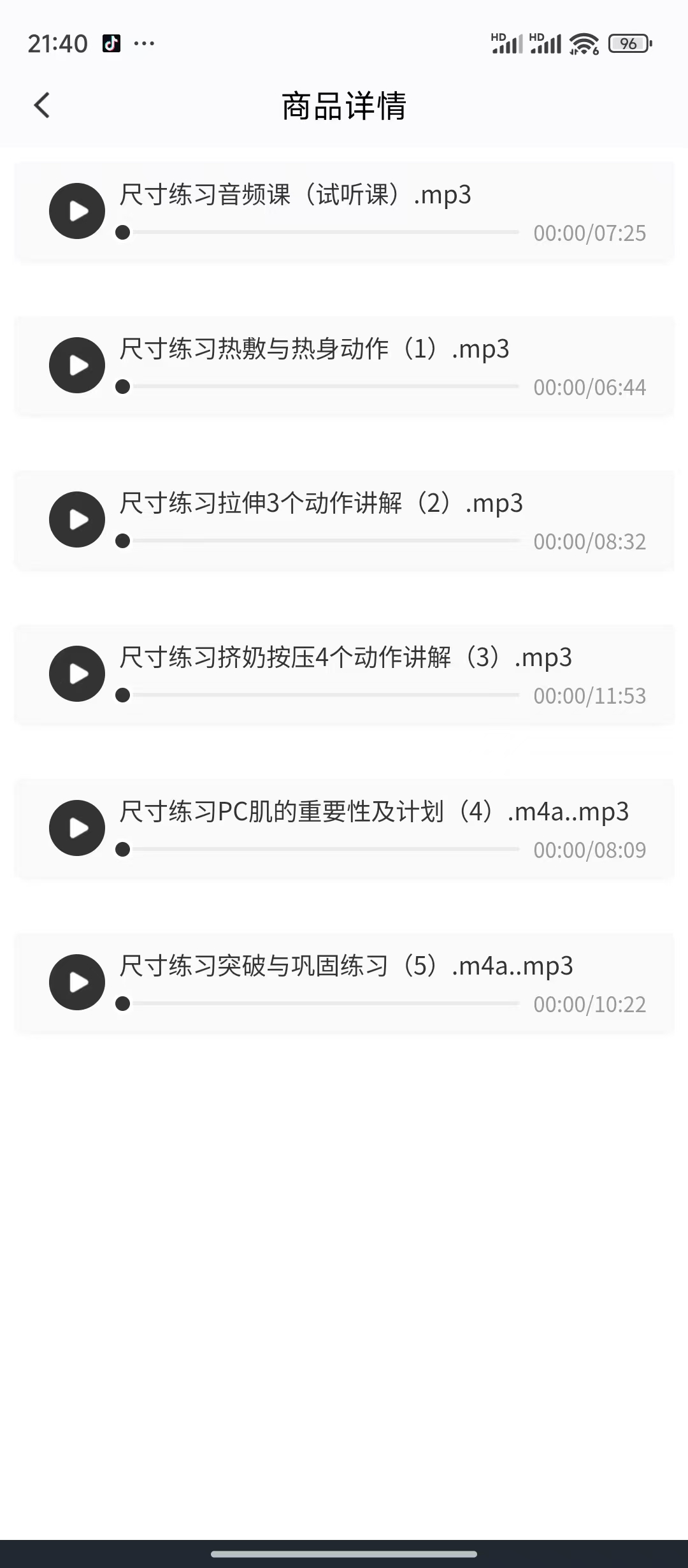Tap the progress bar of 热敷与热身动作（1）
Screen dimensions: 688x1568
tap(317, 387)
